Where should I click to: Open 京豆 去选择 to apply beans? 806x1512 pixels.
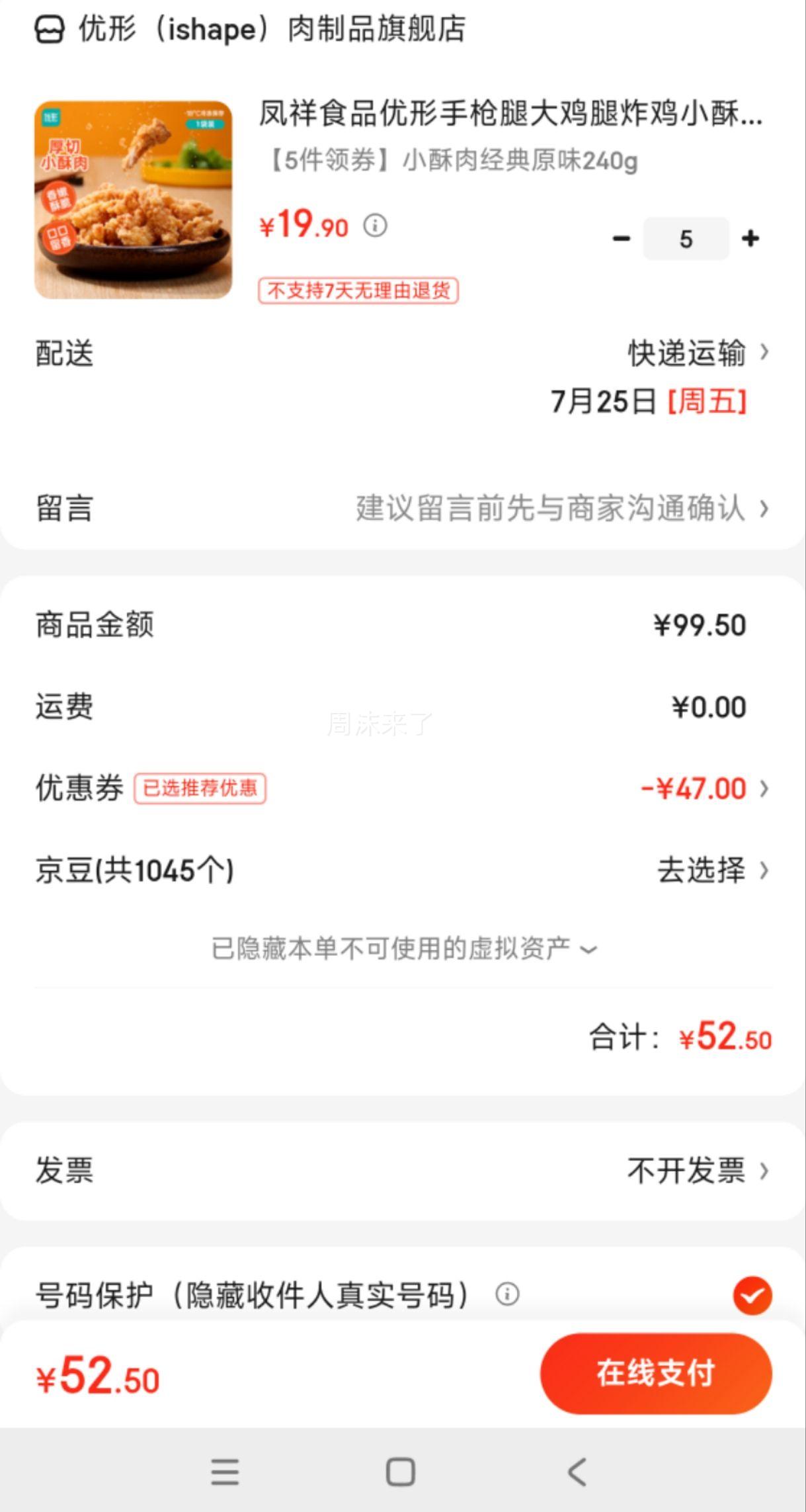click(x=403, y=870)
